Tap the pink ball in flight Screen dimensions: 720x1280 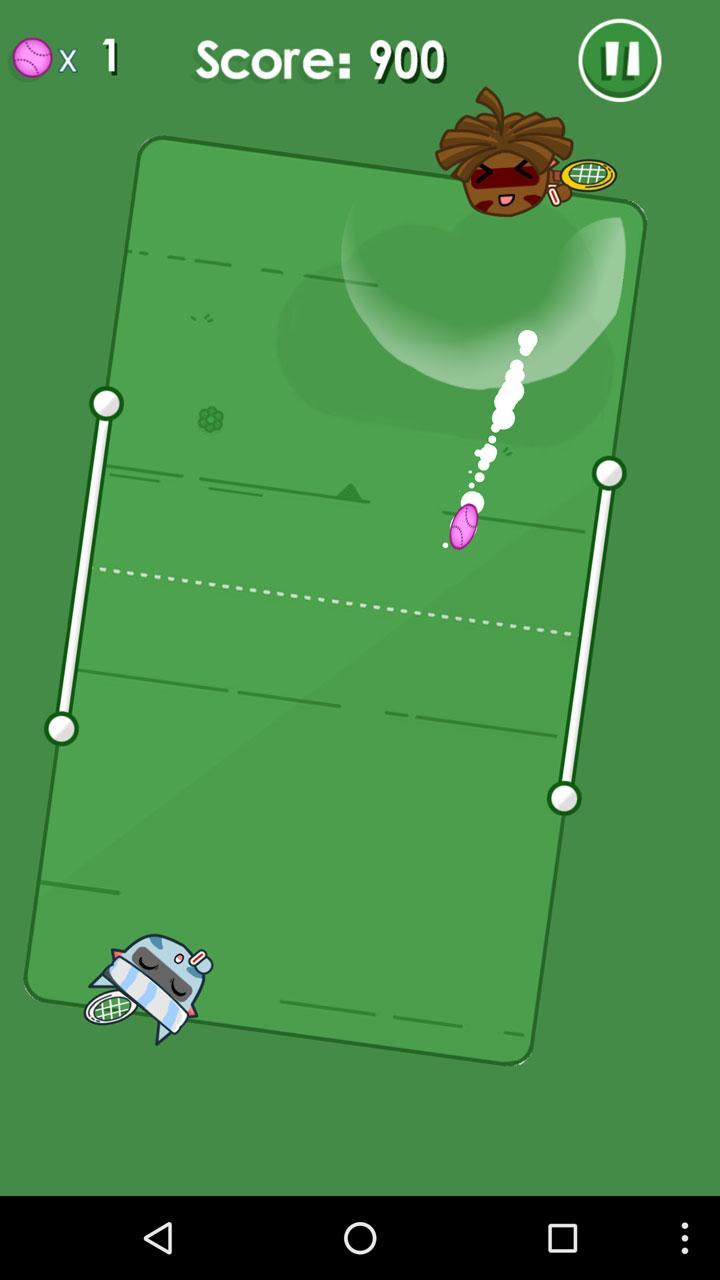click(463, 525)
